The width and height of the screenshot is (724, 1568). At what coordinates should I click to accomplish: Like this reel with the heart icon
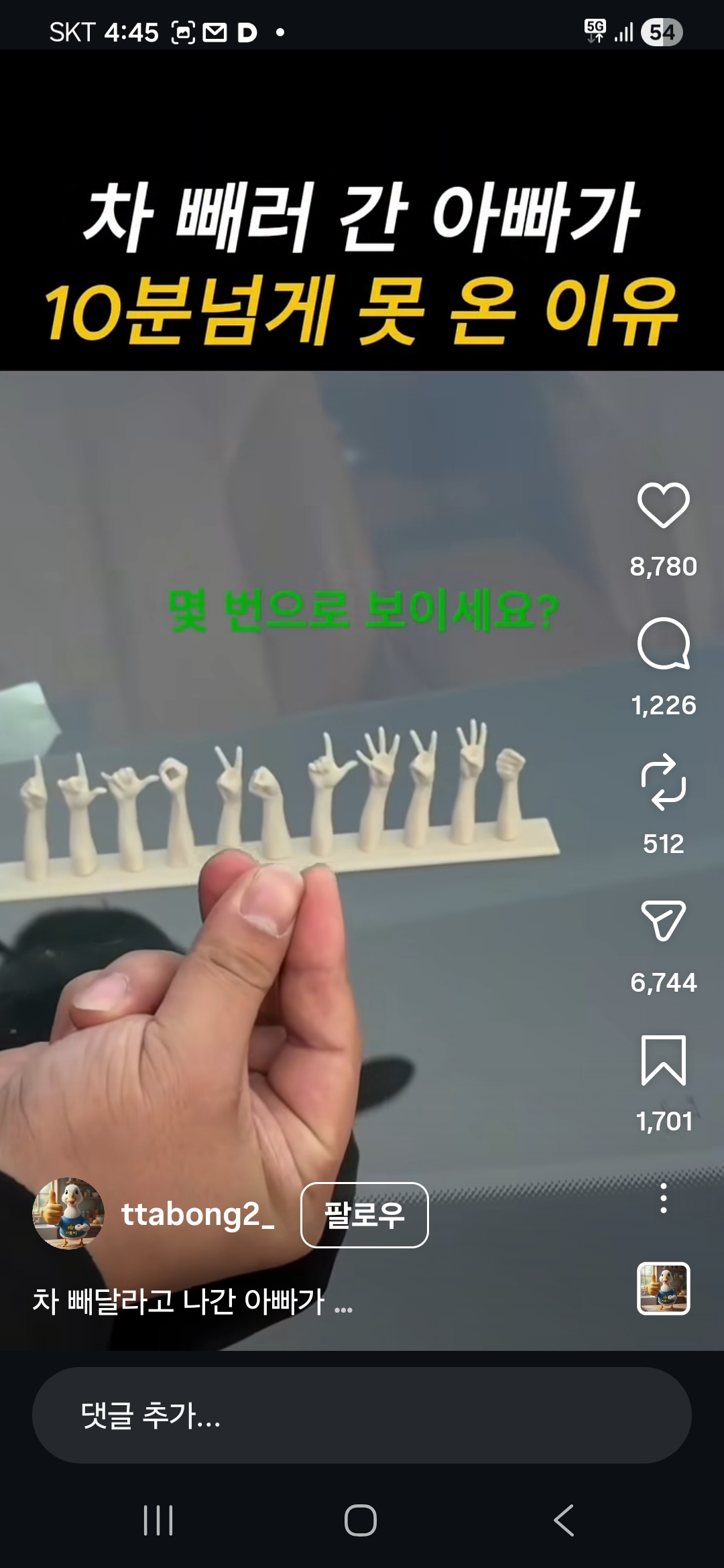click(x=663, y=505)
